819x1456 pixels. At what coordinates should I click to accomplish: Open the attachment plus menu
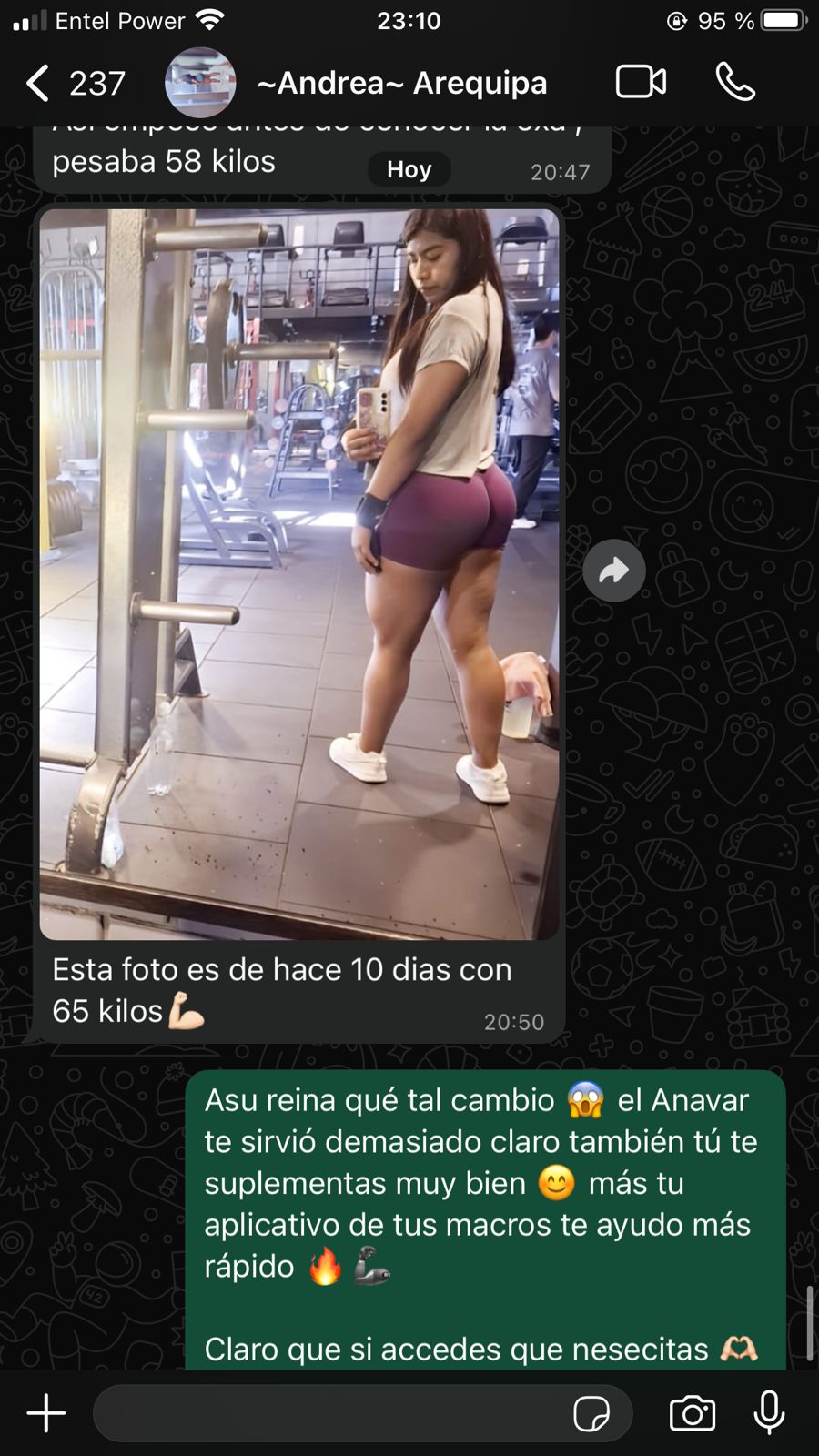pos(46,1413)
